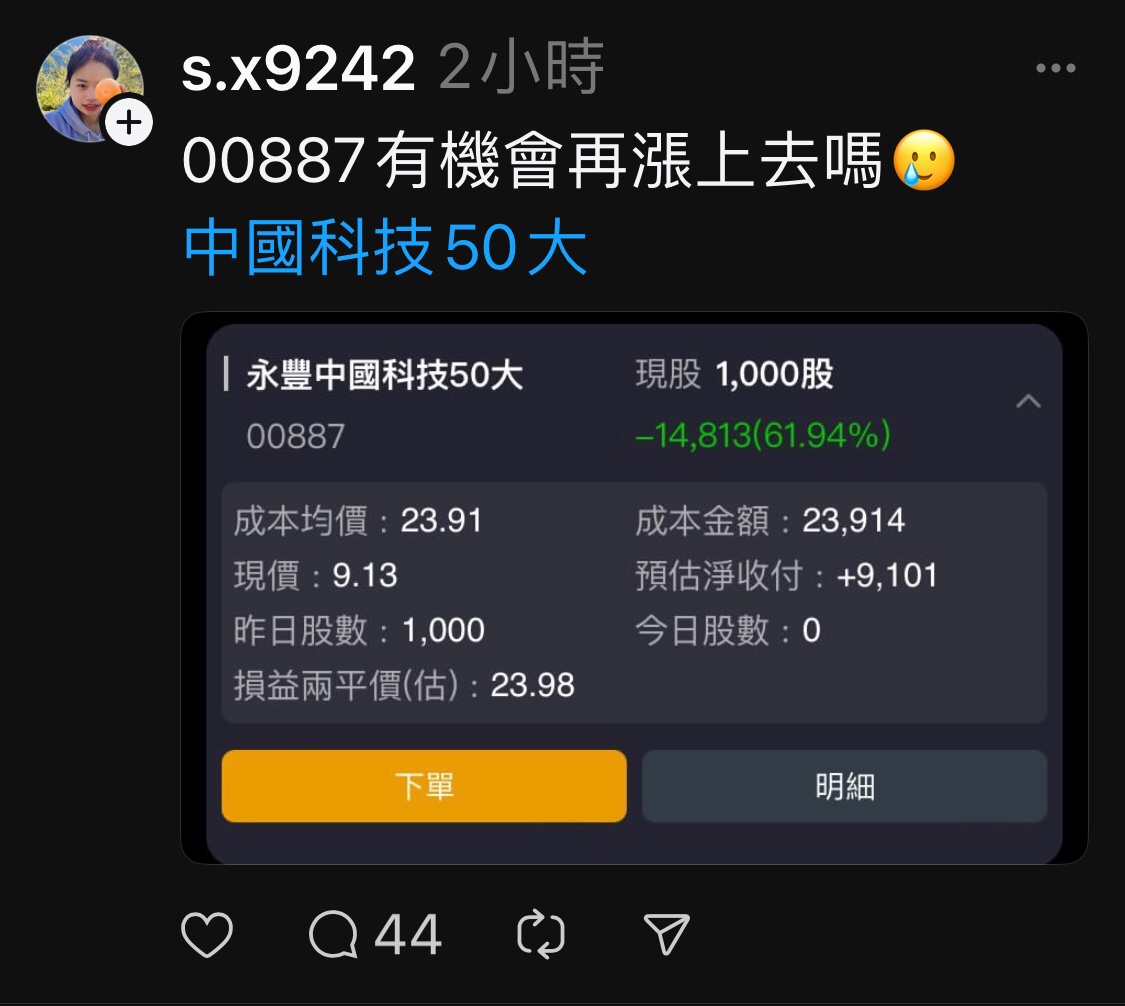
Task: Open the post's three-dot overflow menu
Action: point(1055,69)
